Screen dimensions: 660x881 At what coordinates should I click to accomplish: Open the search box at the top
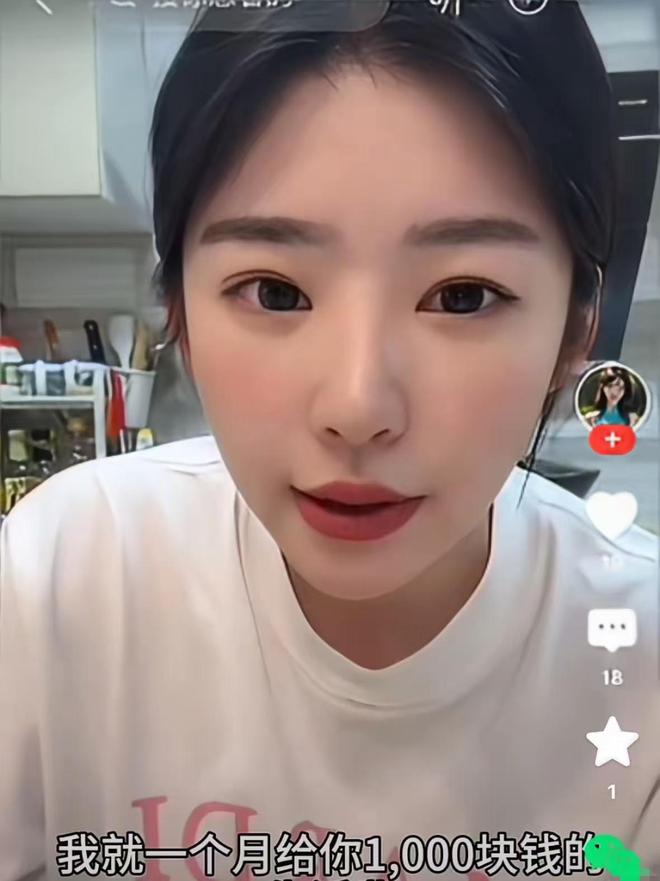250,6
